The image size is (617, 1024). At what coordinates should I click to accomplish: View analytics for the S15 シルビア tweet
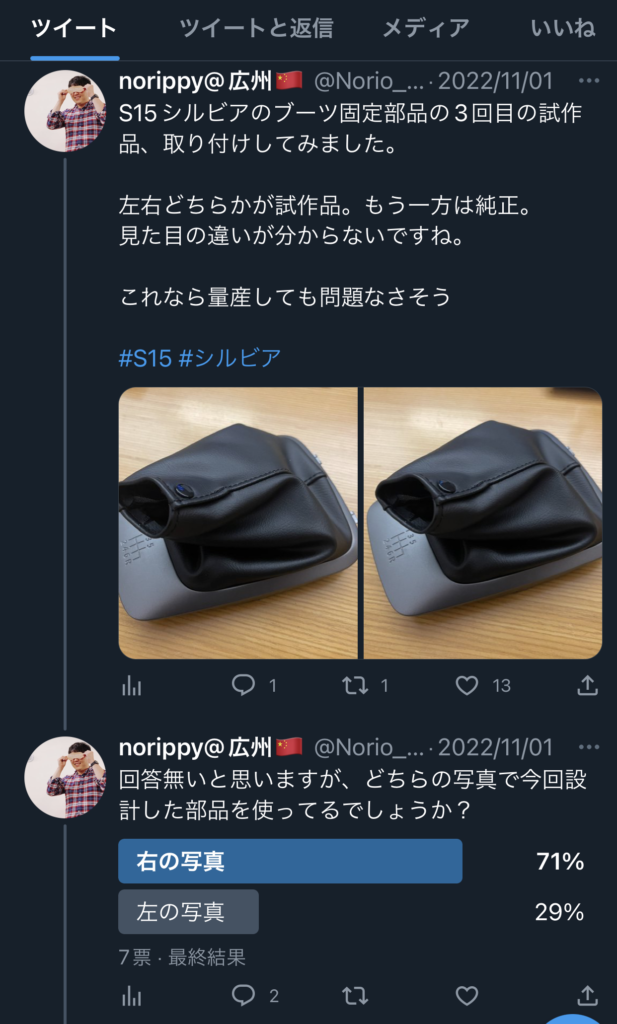tap(131, 685)
